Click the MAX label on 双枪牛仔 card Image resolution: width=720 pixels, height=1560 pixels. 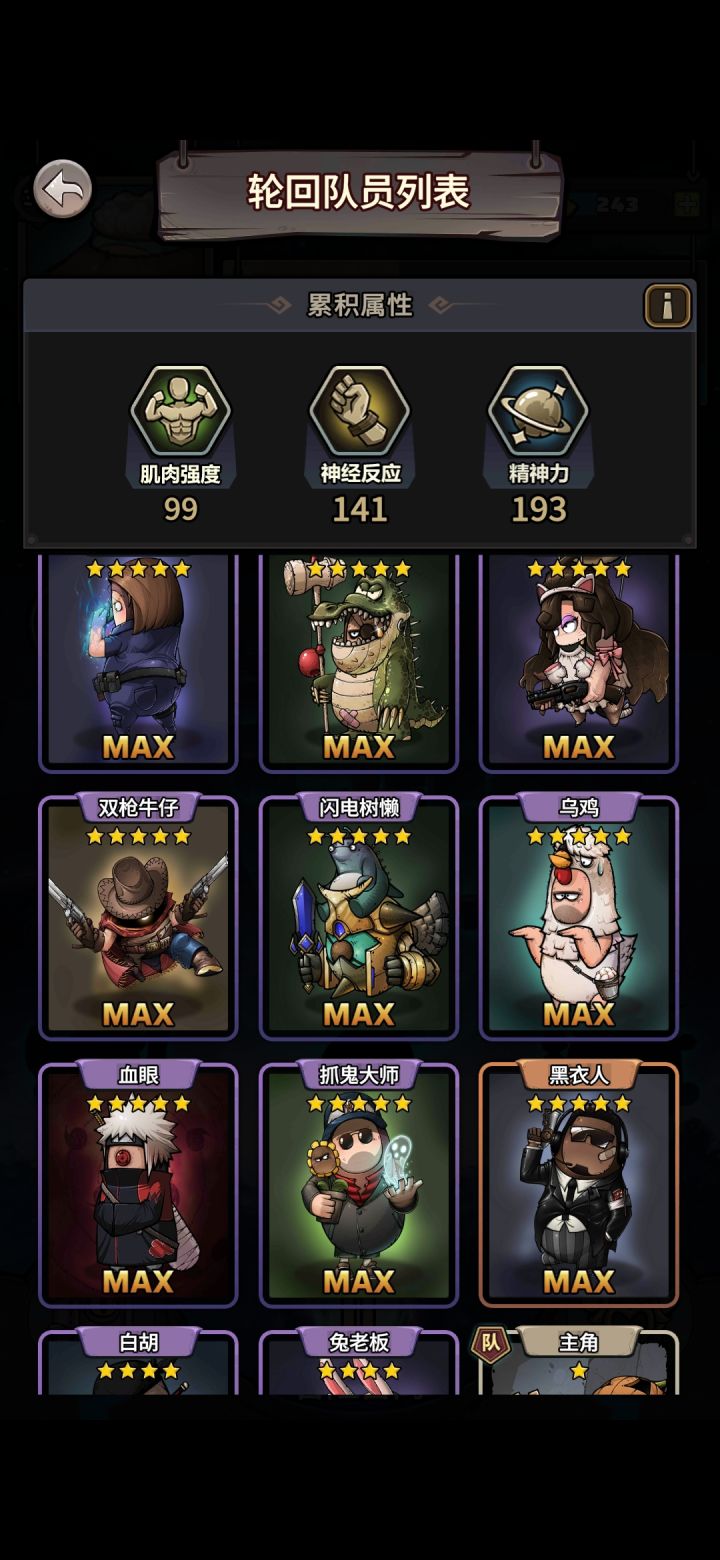point(140,1015)
